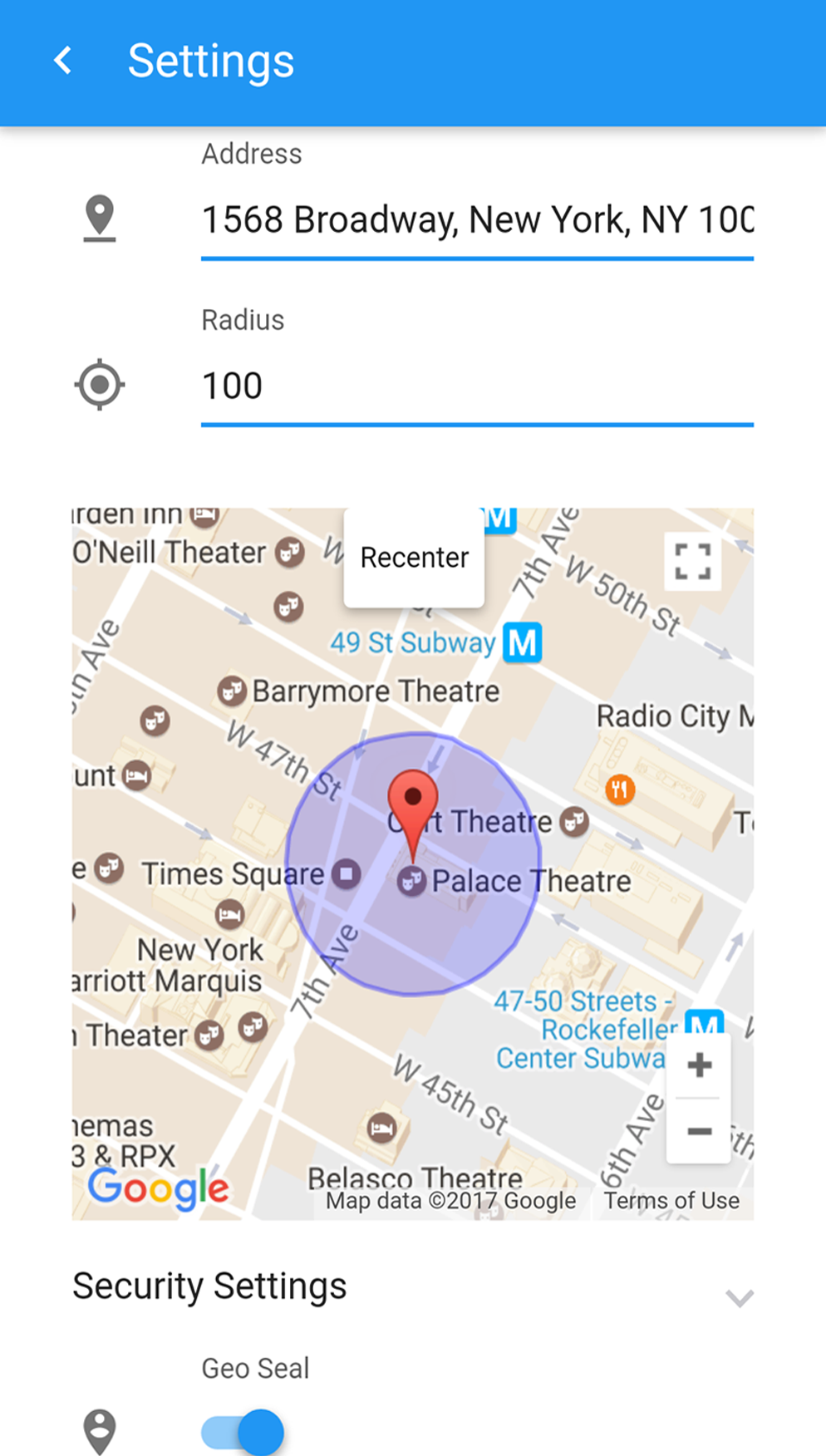The image size is (826, 1456).
Task: Zoom in on the map
Action: [x=699, y=1065]
